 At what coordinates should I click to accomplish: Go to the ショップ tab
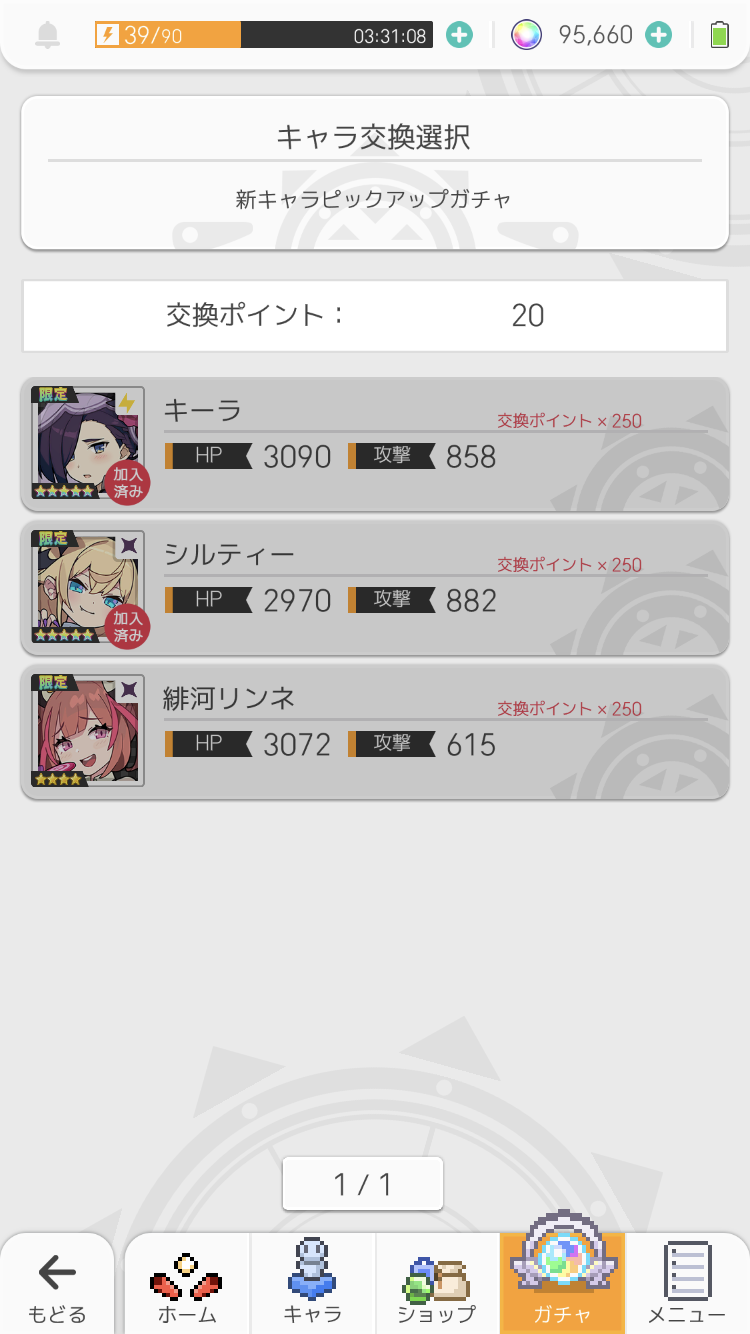point(437,1286)
